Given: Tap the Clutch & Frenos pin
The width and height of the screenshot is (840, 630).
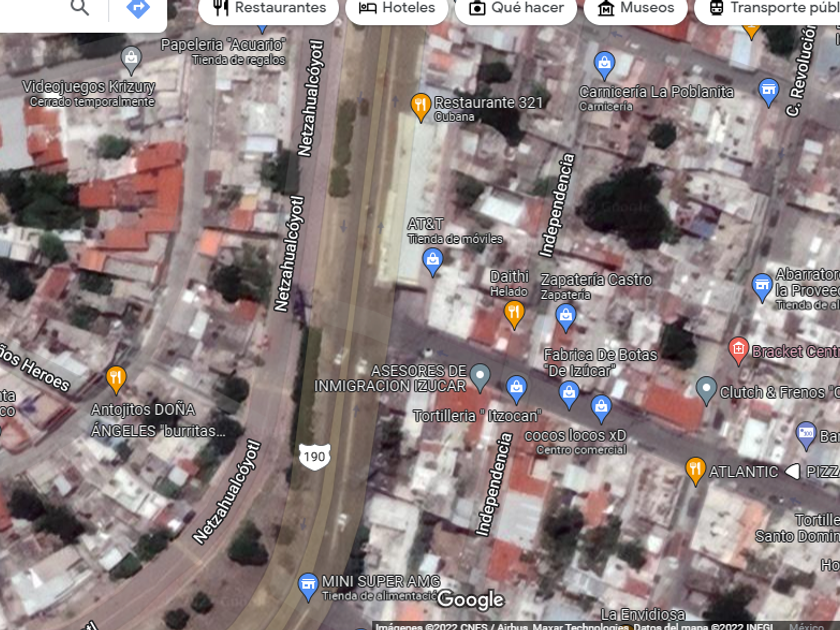Looking at the screenshot, I should (x=706, y=391).
